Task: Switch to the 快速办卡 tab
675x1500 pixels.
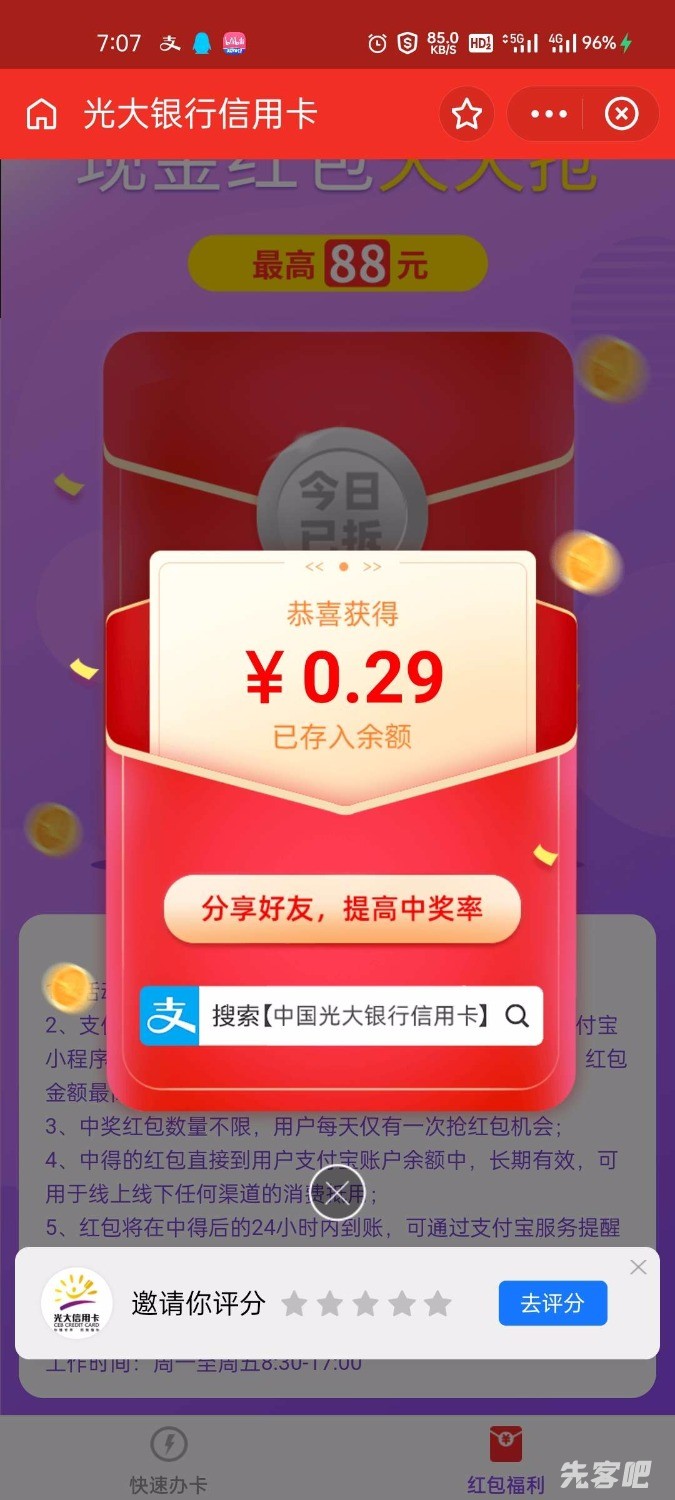Action: click(168, 1462)
